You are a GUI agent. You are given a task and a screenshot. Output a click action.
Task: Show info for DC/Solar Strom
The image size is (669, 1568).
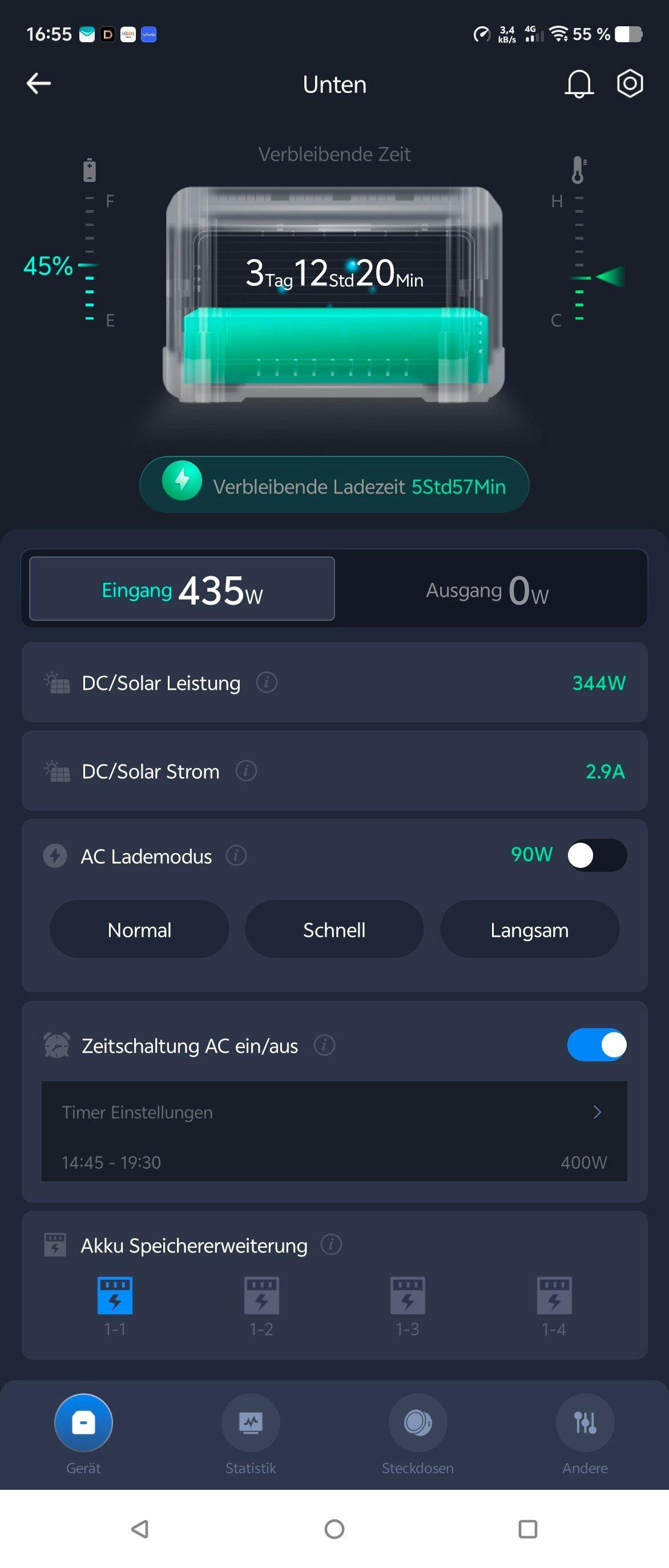[246, 771]
